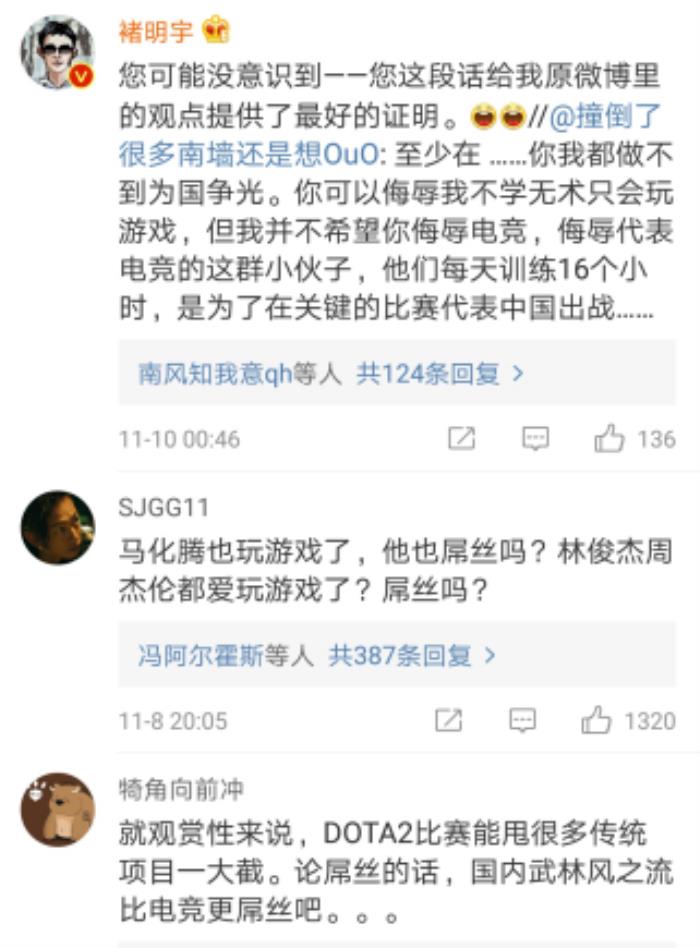
Task: Open 犄角向前冲's profile avatar
Action: tap(57, 809)
